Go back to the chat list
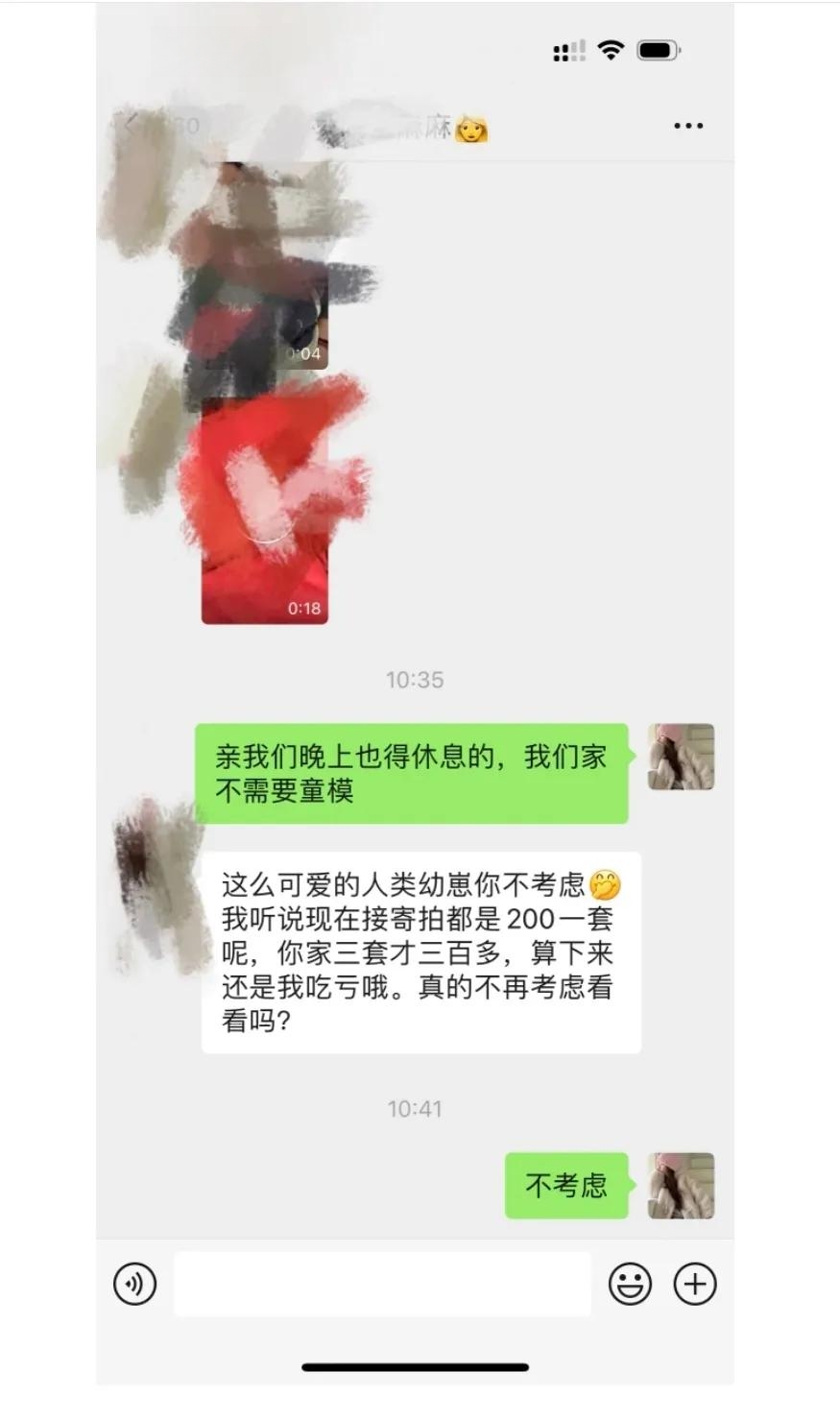Viewport: 840px width, 1421px height. pos(132,123)
